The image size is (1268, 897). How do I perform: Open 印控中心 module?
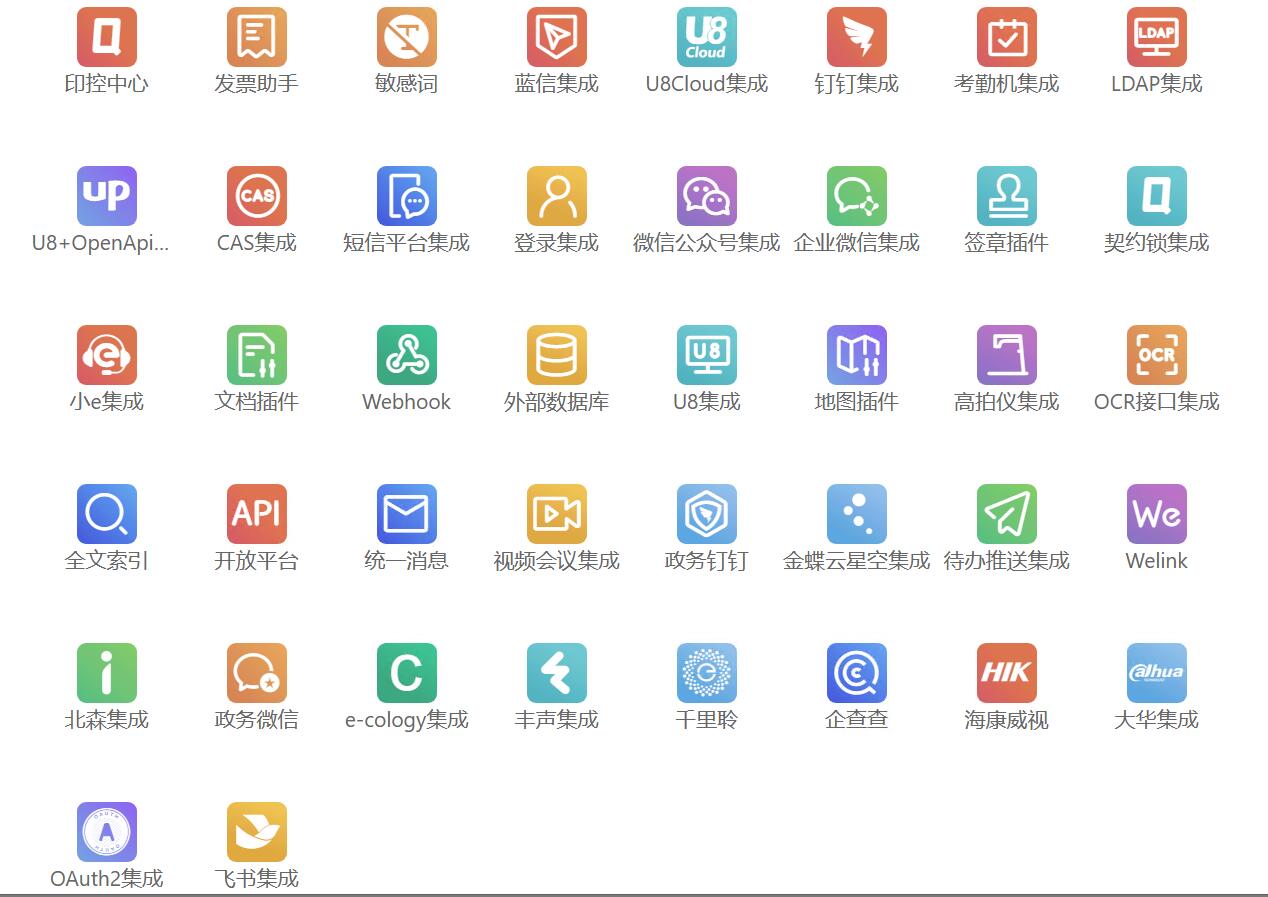click(107, 37)
